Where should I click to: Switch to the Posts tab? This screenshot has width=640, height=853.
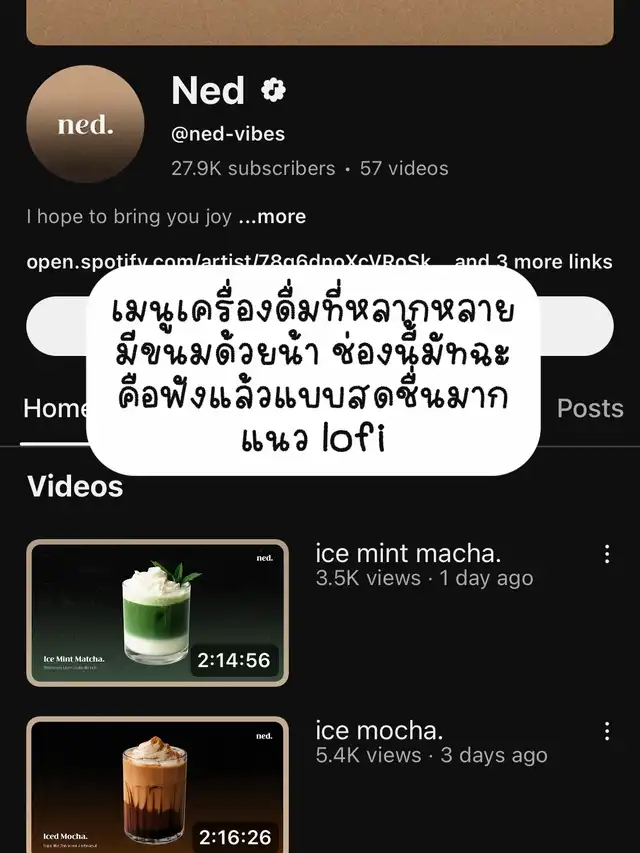(x=590, y=409)
